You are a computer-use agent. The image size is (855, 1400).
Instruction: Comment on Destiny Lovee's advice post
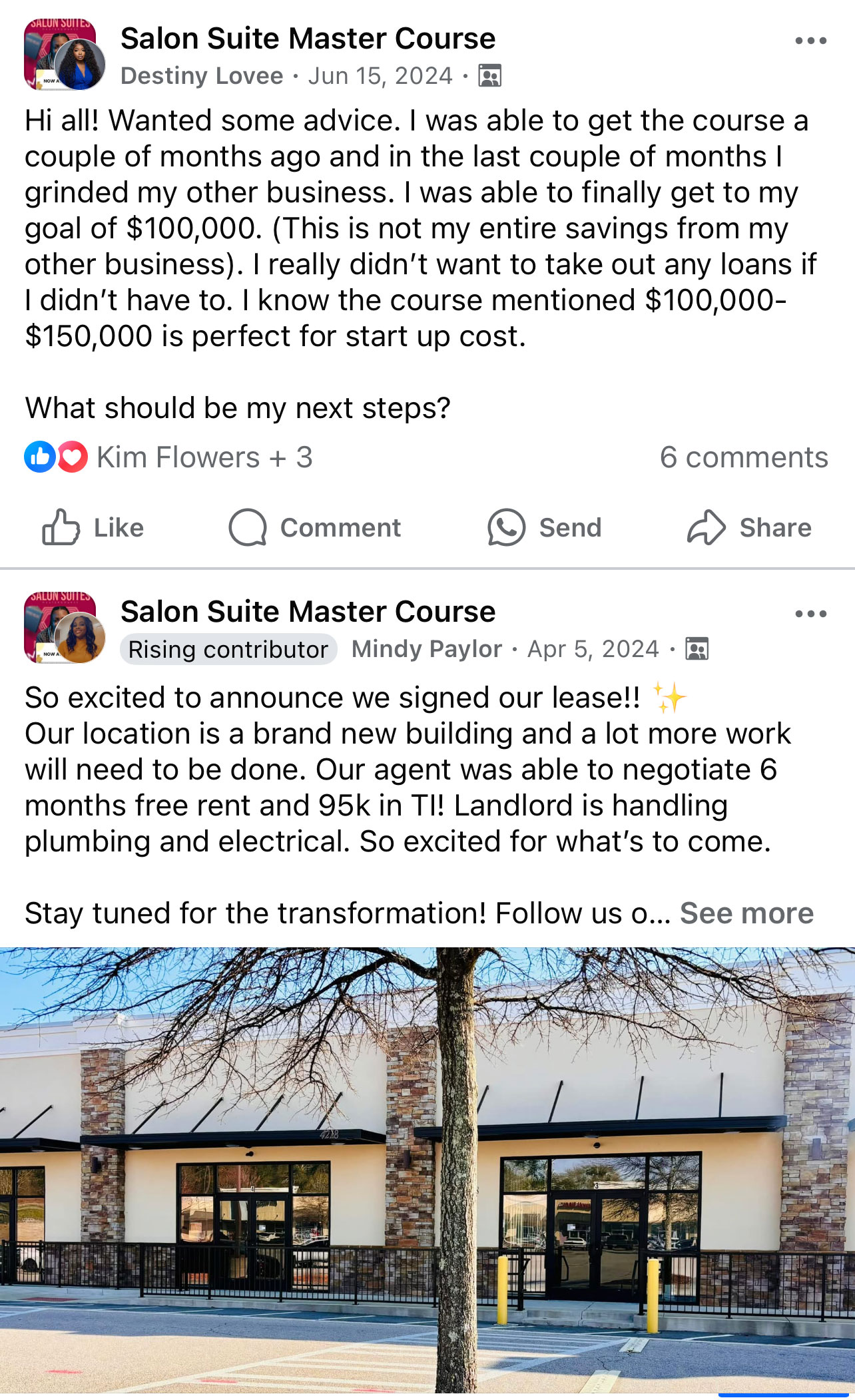(x=315, y=528)
